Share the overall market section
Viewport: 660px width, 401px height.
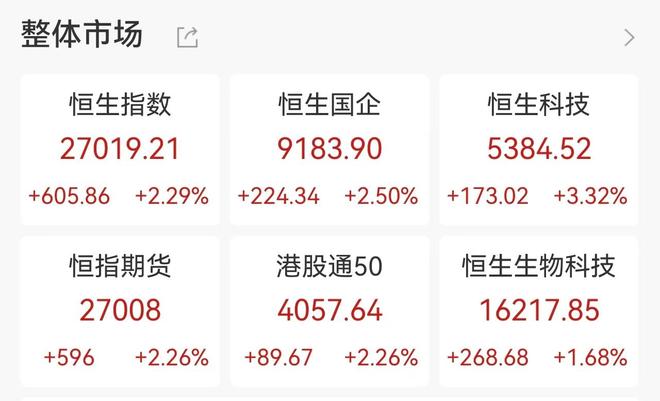[x=187, y=37]
